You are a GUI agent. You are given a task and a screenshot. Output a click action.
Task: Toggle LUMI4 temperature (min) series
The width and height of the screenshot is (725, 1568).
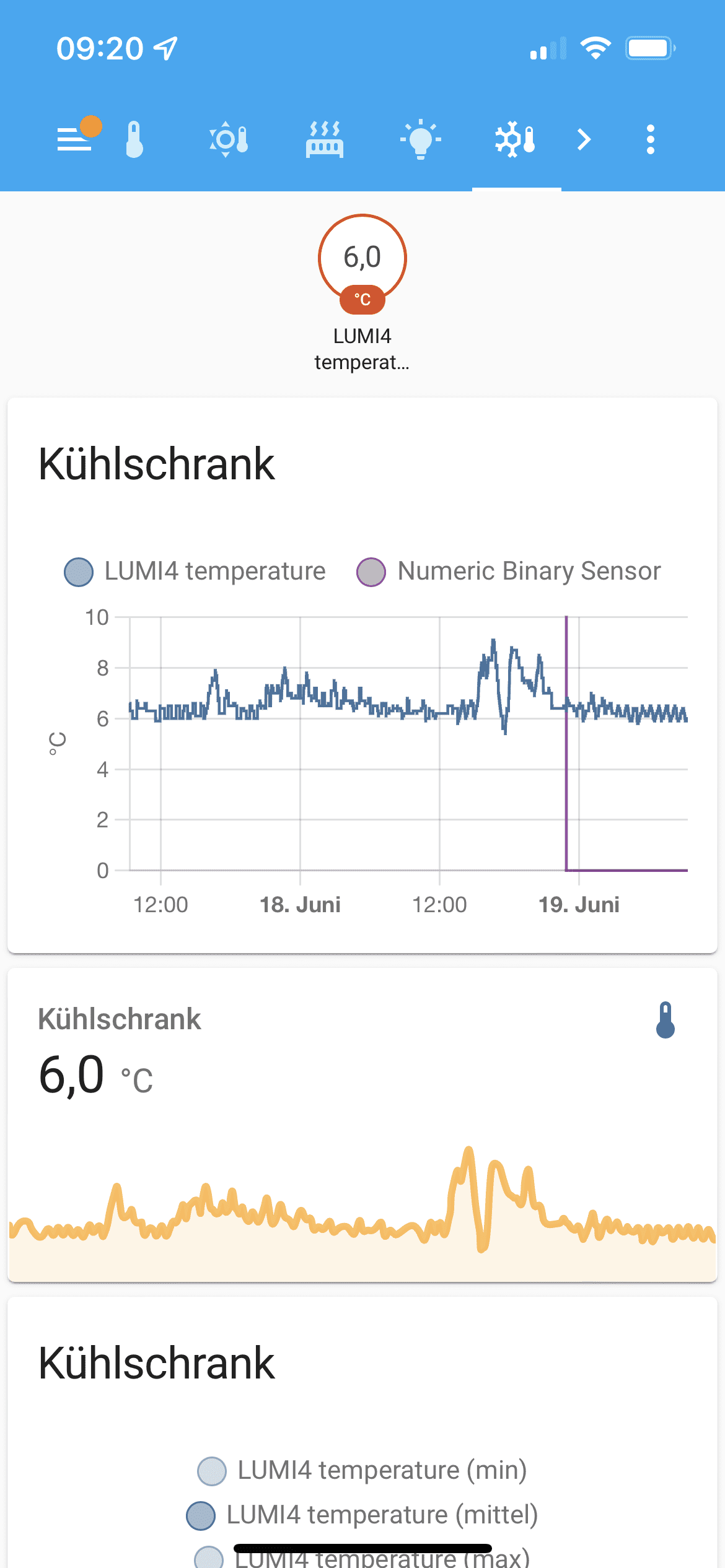point(362,1470)
